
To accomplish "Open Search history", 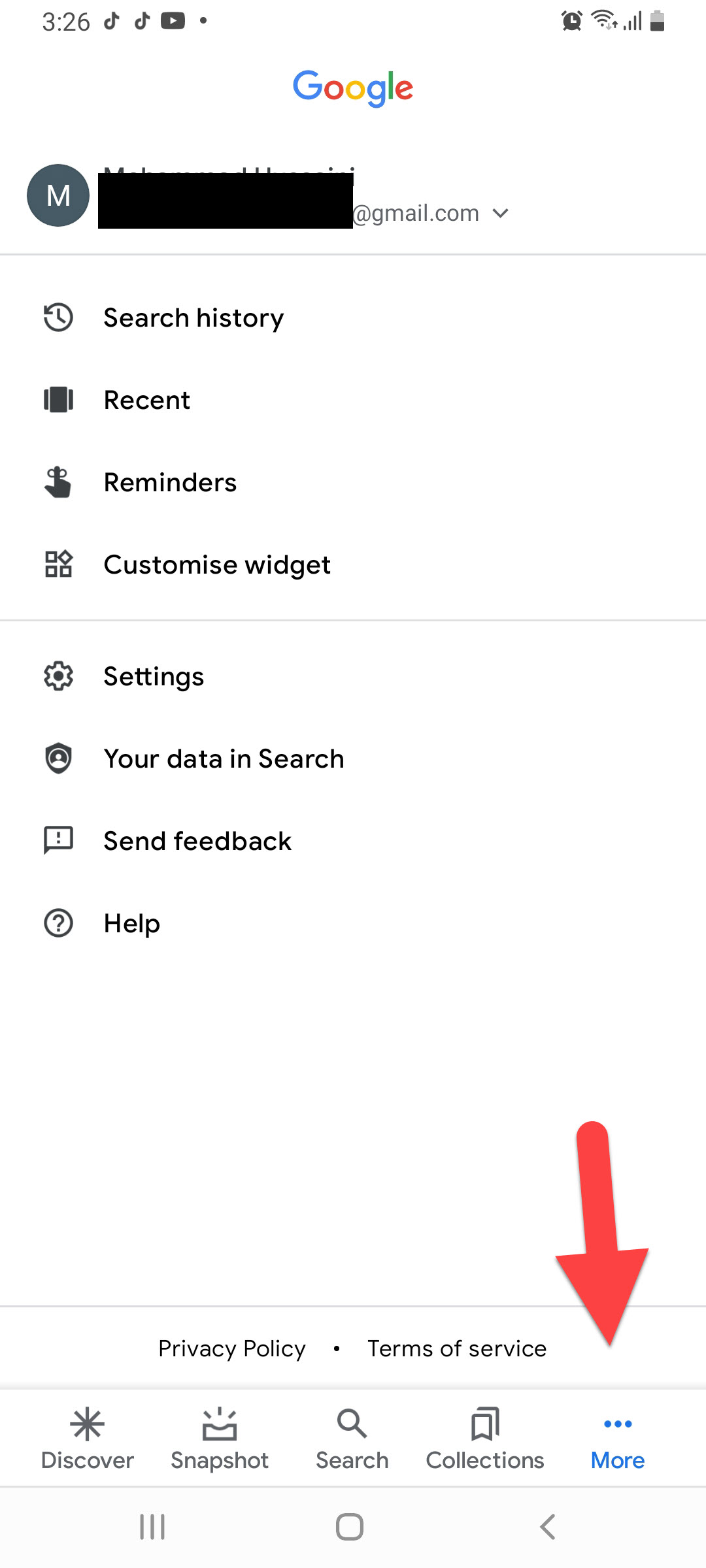I will tap(193, 318).
